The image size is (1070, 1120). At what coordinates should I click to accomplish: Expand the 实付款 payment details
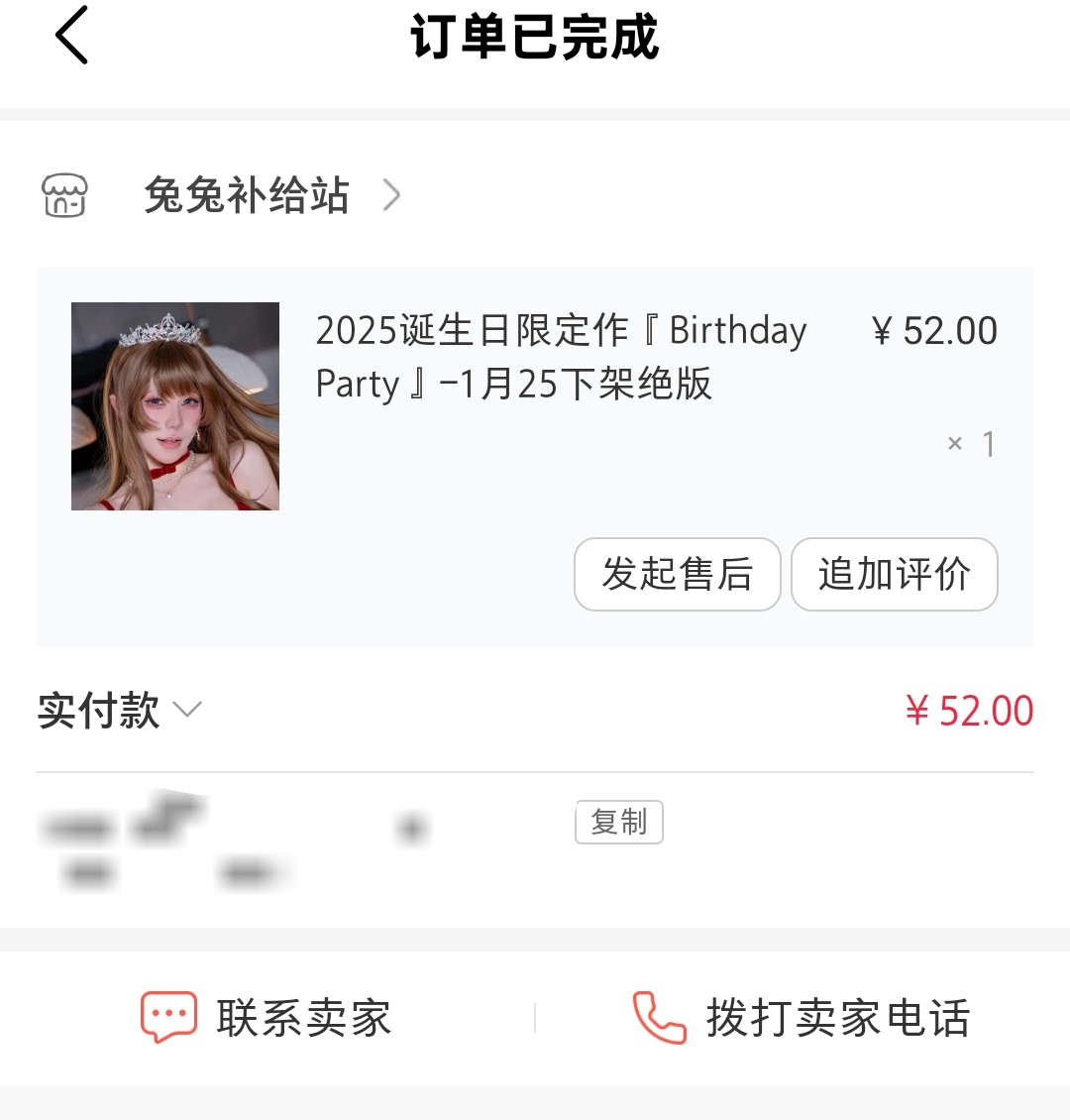120,710
